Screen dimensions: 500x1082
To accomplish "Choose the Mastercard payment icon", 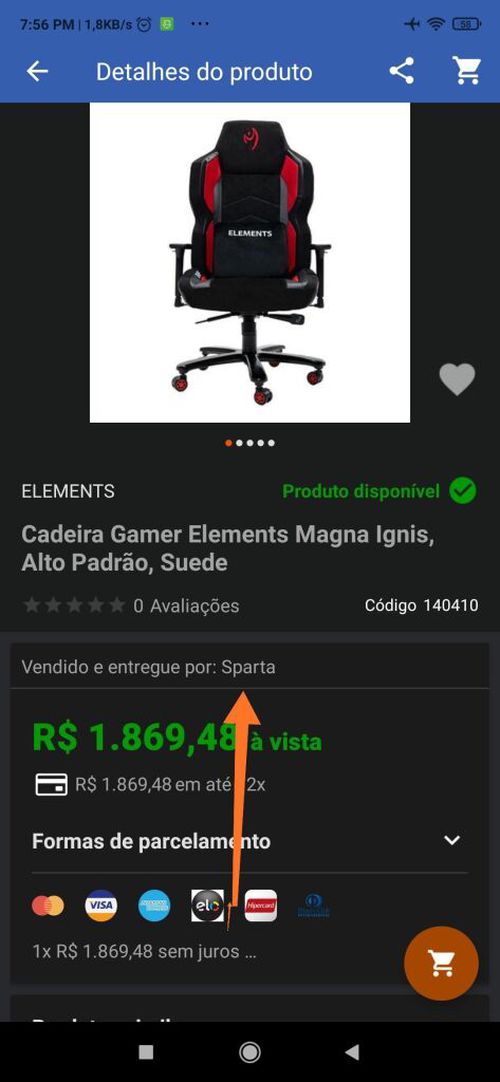I will pyautogui.click(x=48, y=905).
